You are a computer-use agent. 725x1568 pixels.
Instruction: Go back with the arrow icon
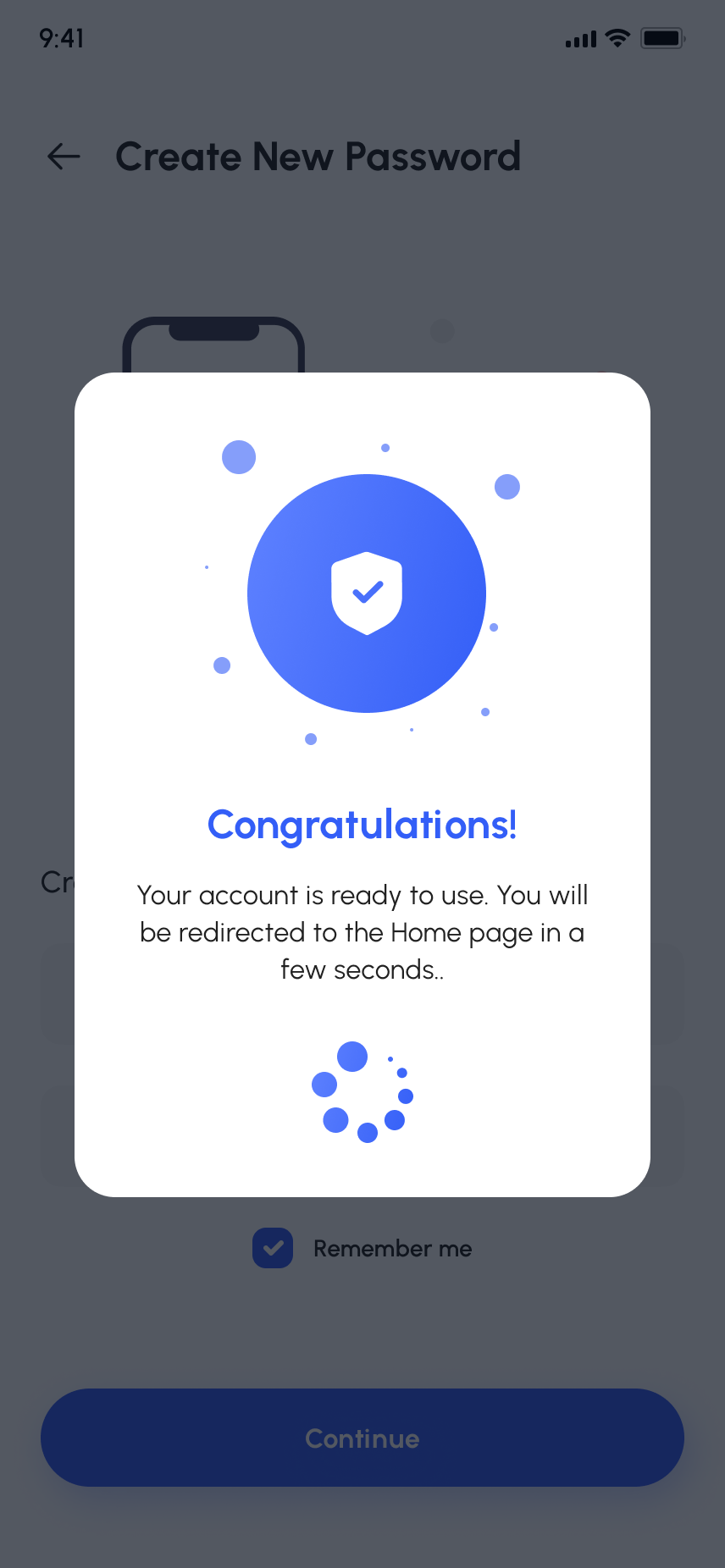click(64, 157)
